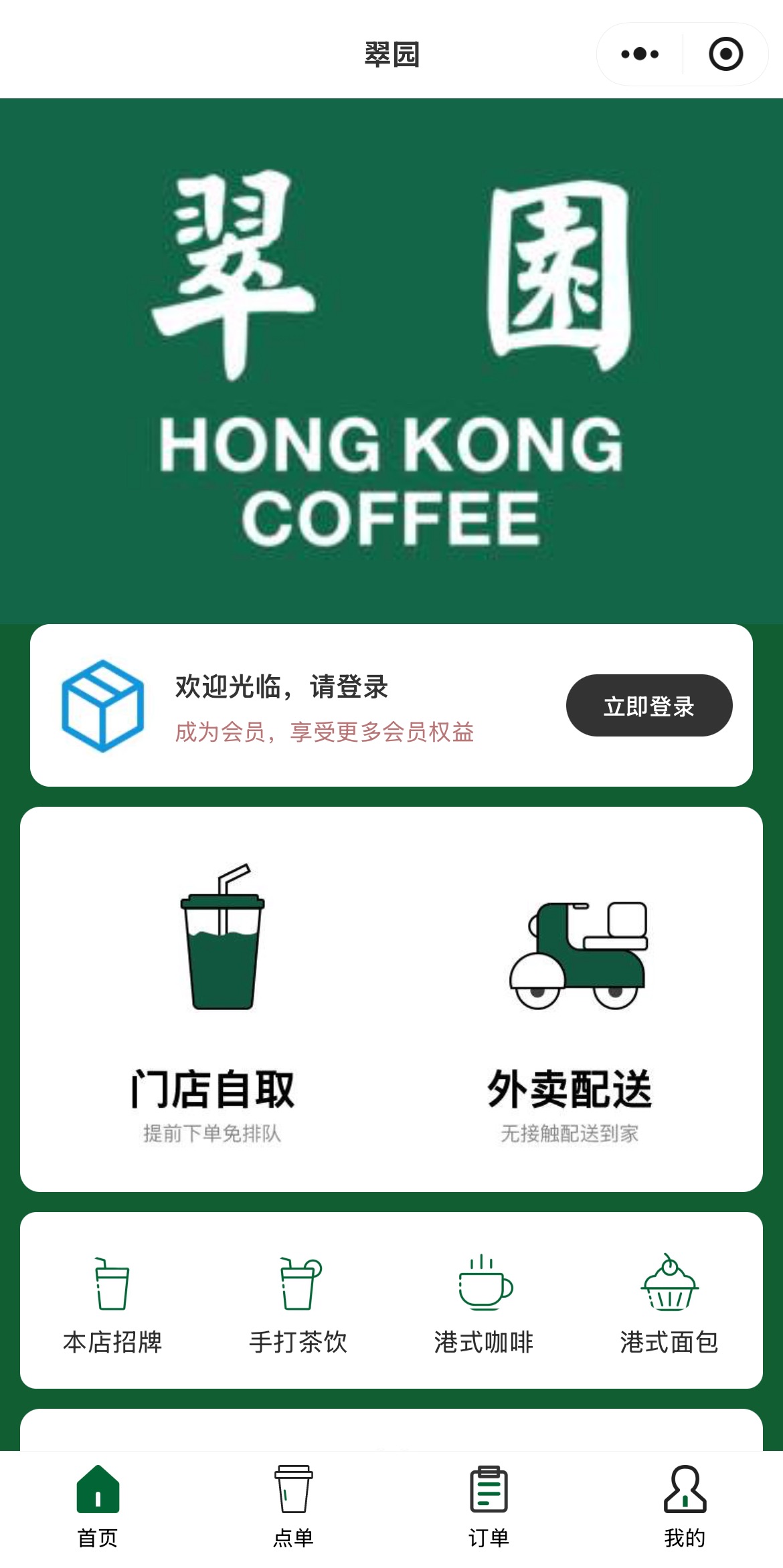Switch to the 我的 tab
Image resolution: width=783 pixels, height=1568 pixels.
click(685, 1507)
